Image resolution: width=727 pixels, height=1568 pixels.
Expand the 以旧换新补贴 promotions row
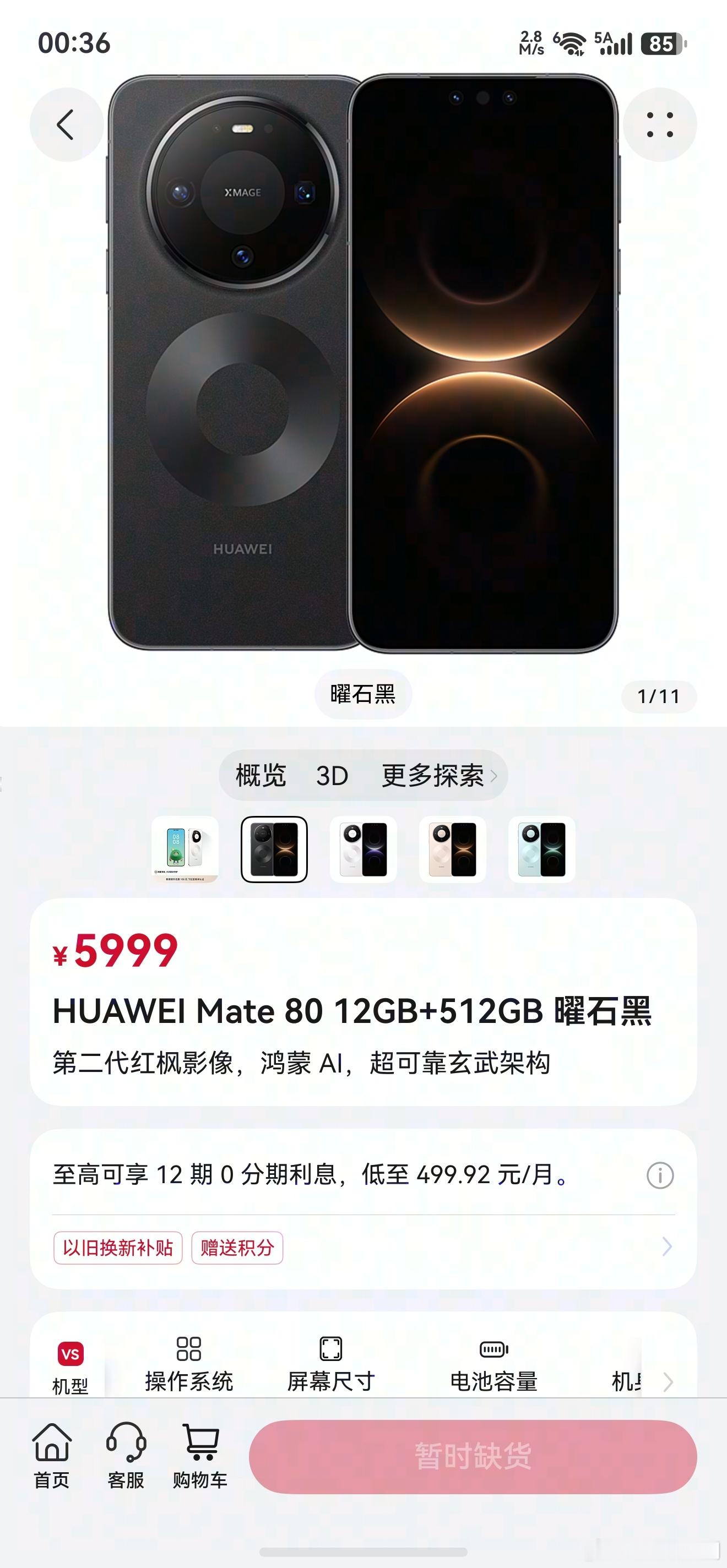pyautogui.click(x=363, y=1248)
